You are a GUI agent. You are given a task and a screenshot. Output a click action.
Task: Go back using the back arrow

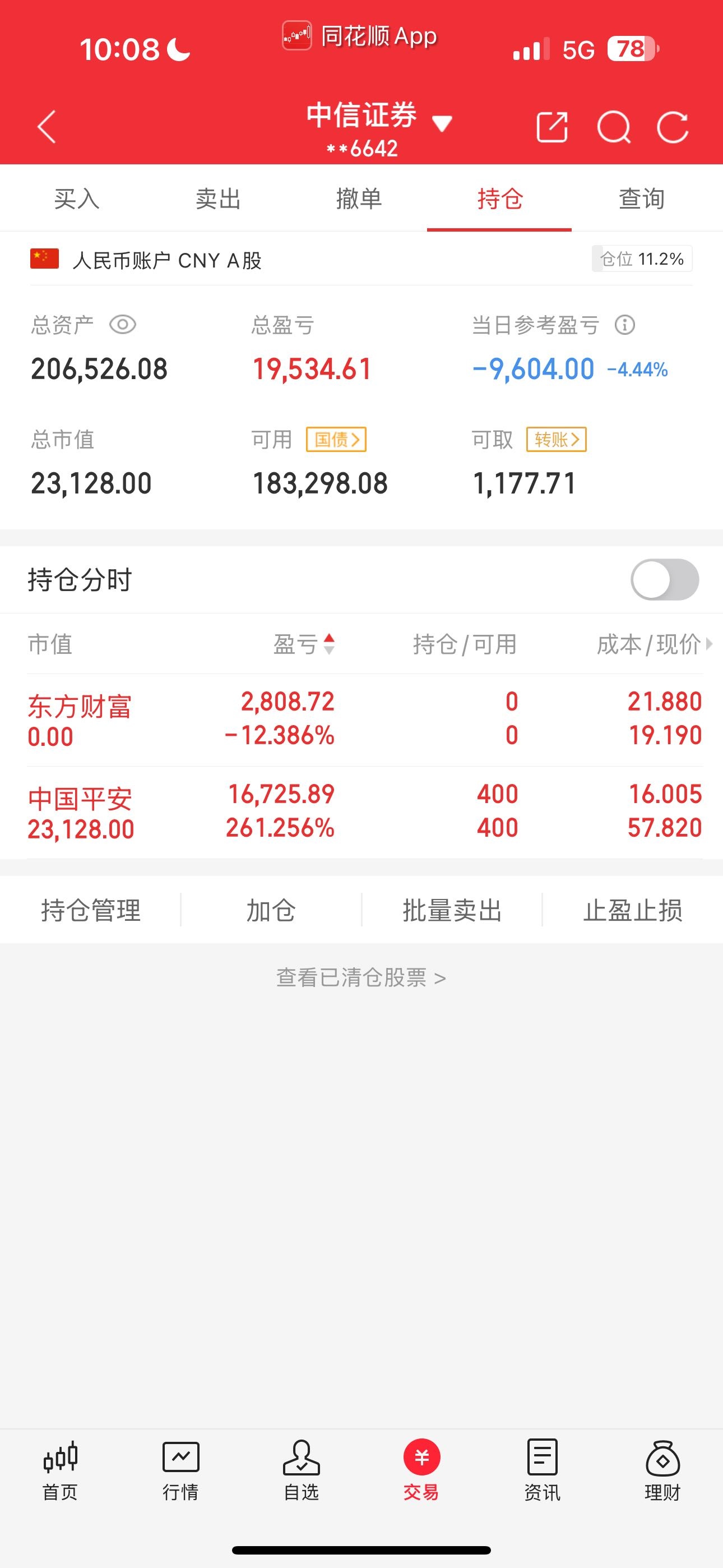(47, 127)
